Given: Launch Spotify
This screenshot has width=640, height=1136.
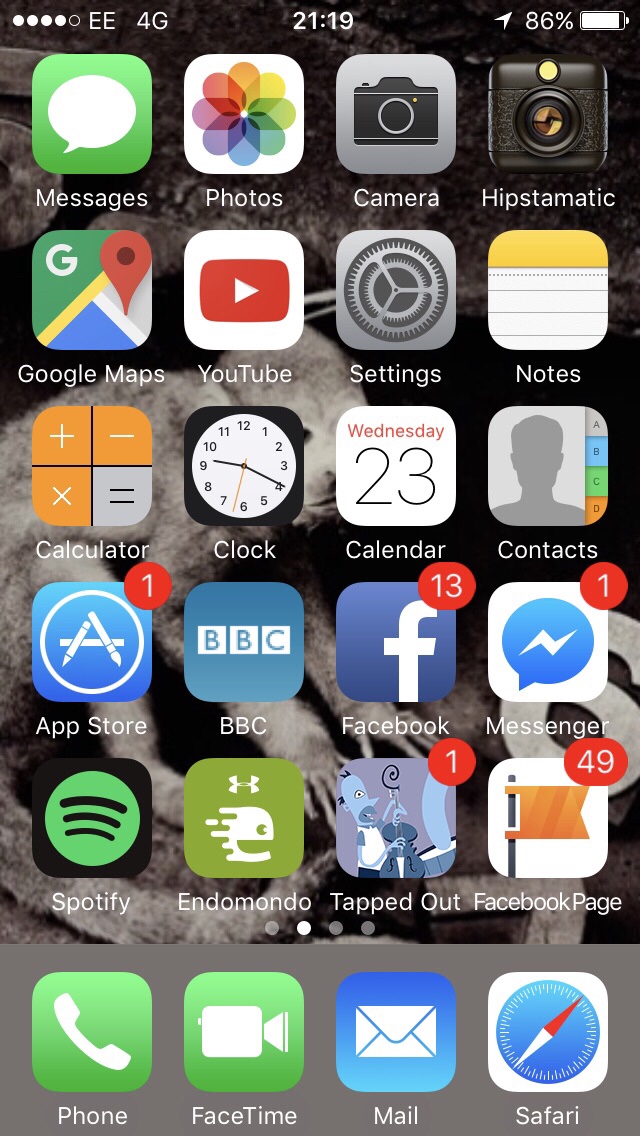Looking at the screenshot, I should pos(92,818).
